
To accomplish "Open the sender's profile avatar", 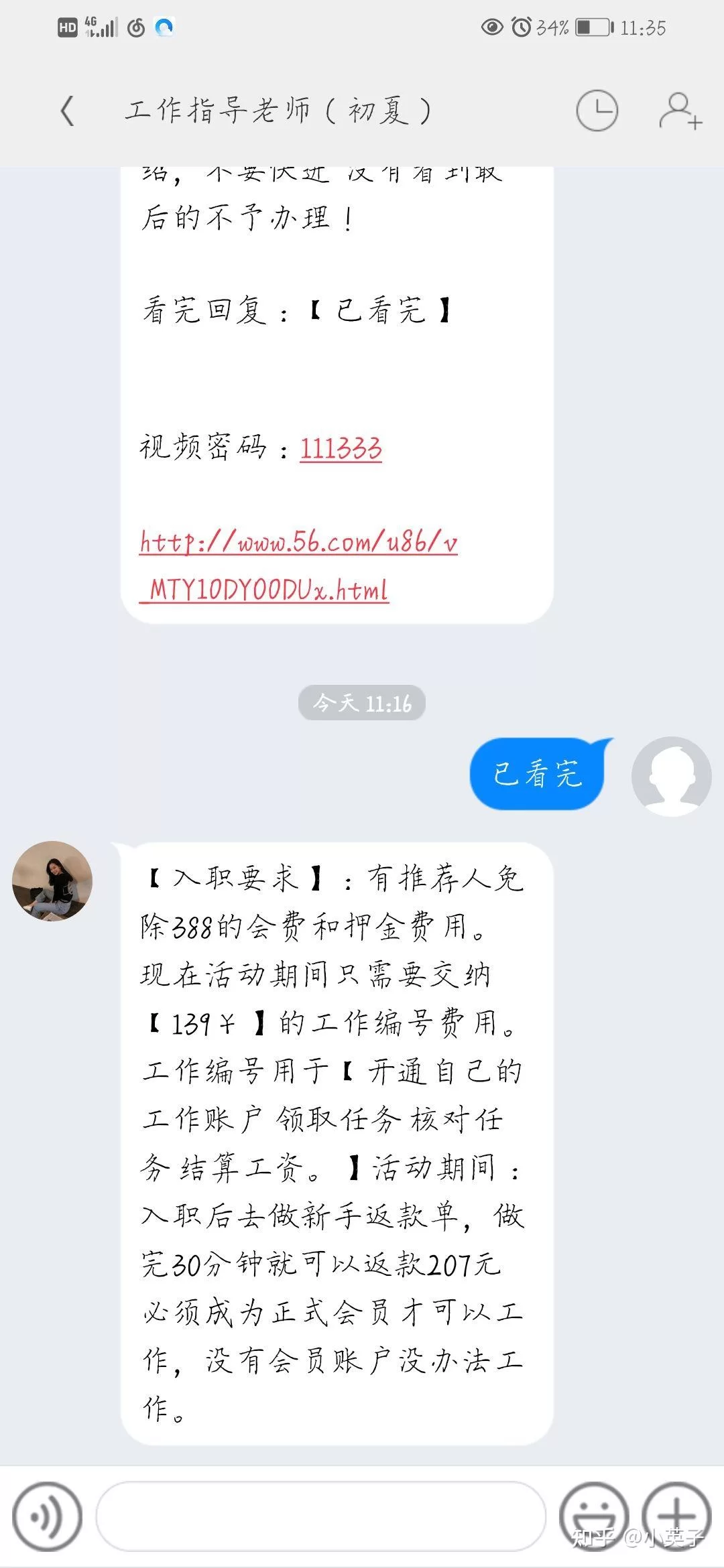I will (x=52, y=880).
